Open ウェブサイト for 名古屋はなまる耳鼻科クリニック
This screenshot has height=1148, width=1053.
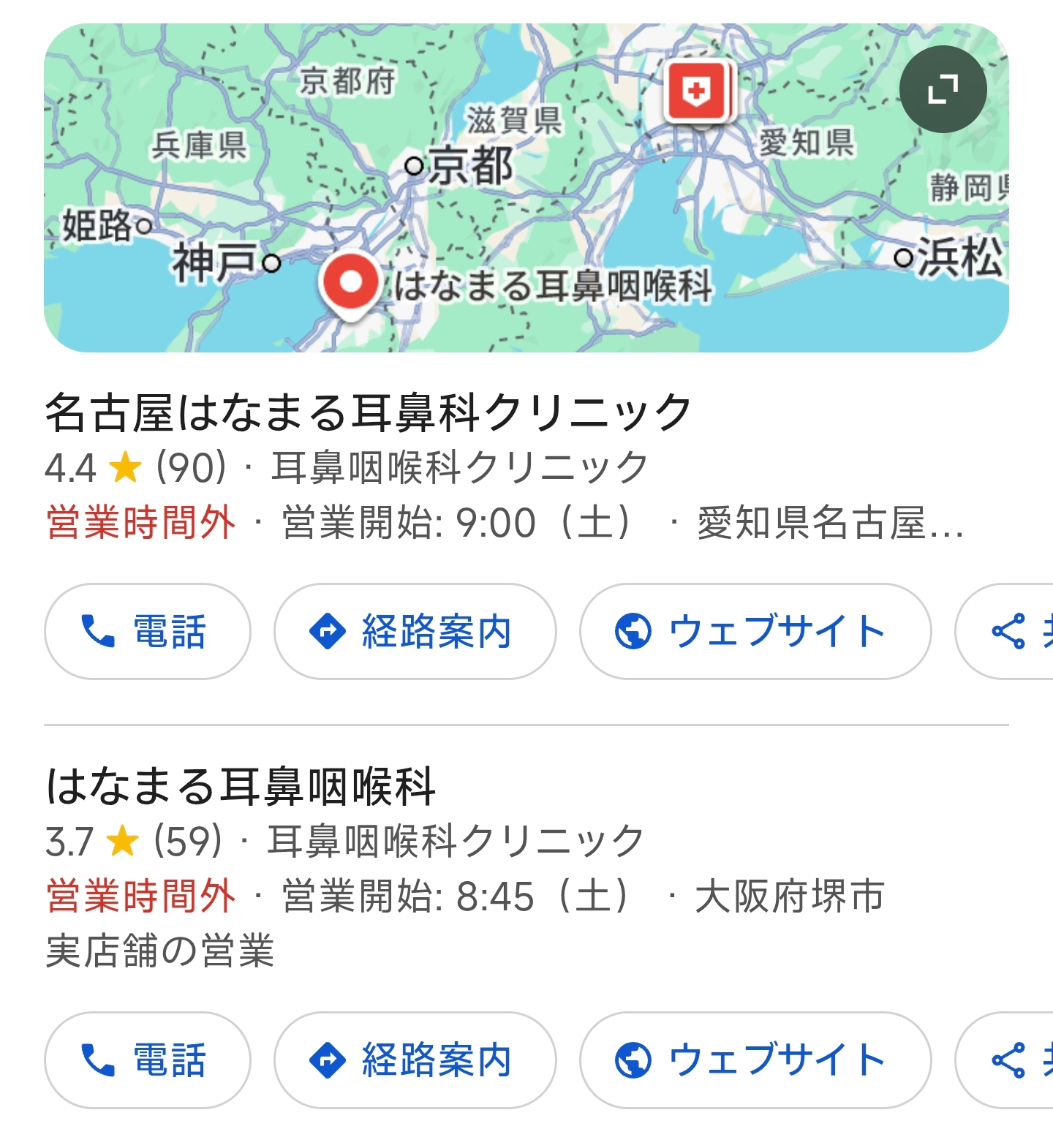pos(755,631)
